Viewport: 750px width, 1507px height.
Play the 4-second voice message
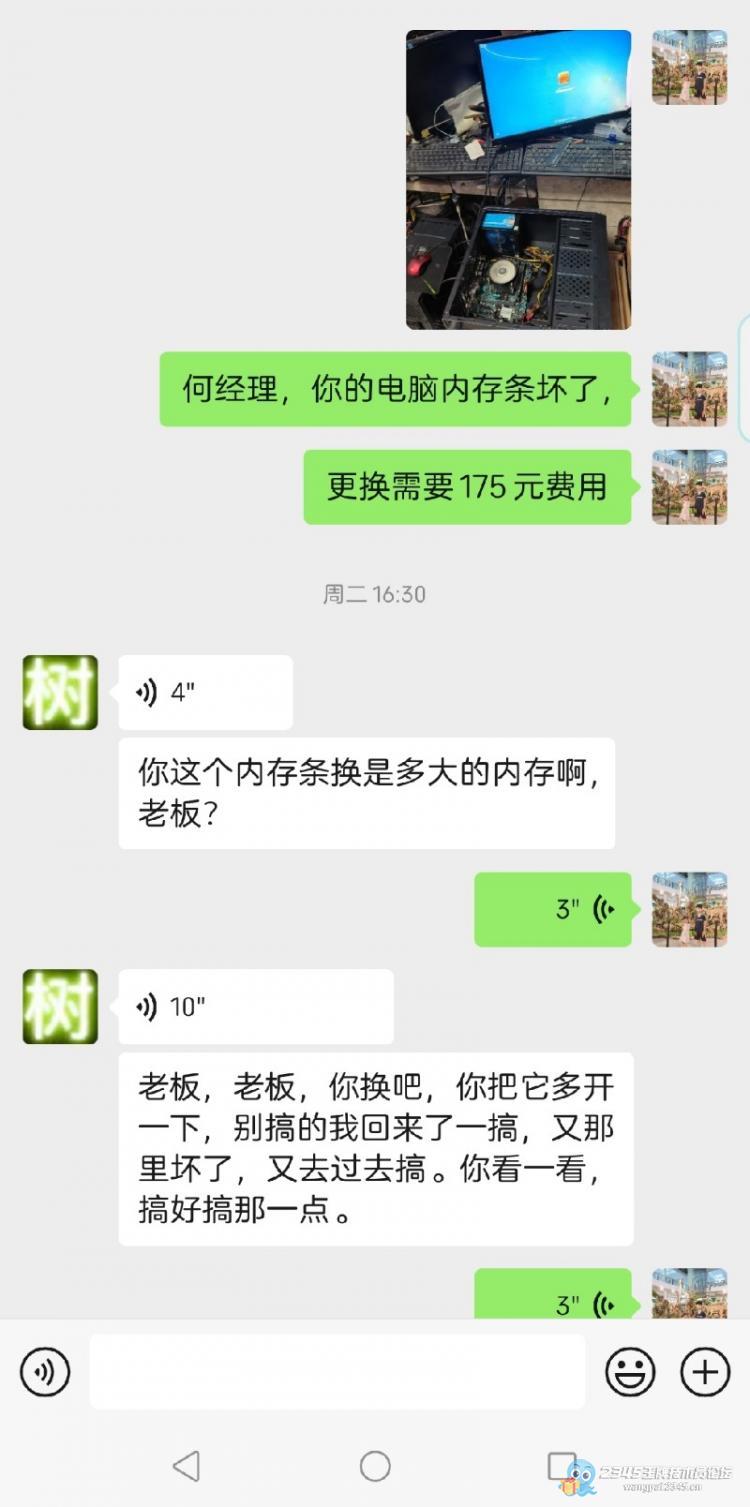pyautogui.click(x=205, y=692)
